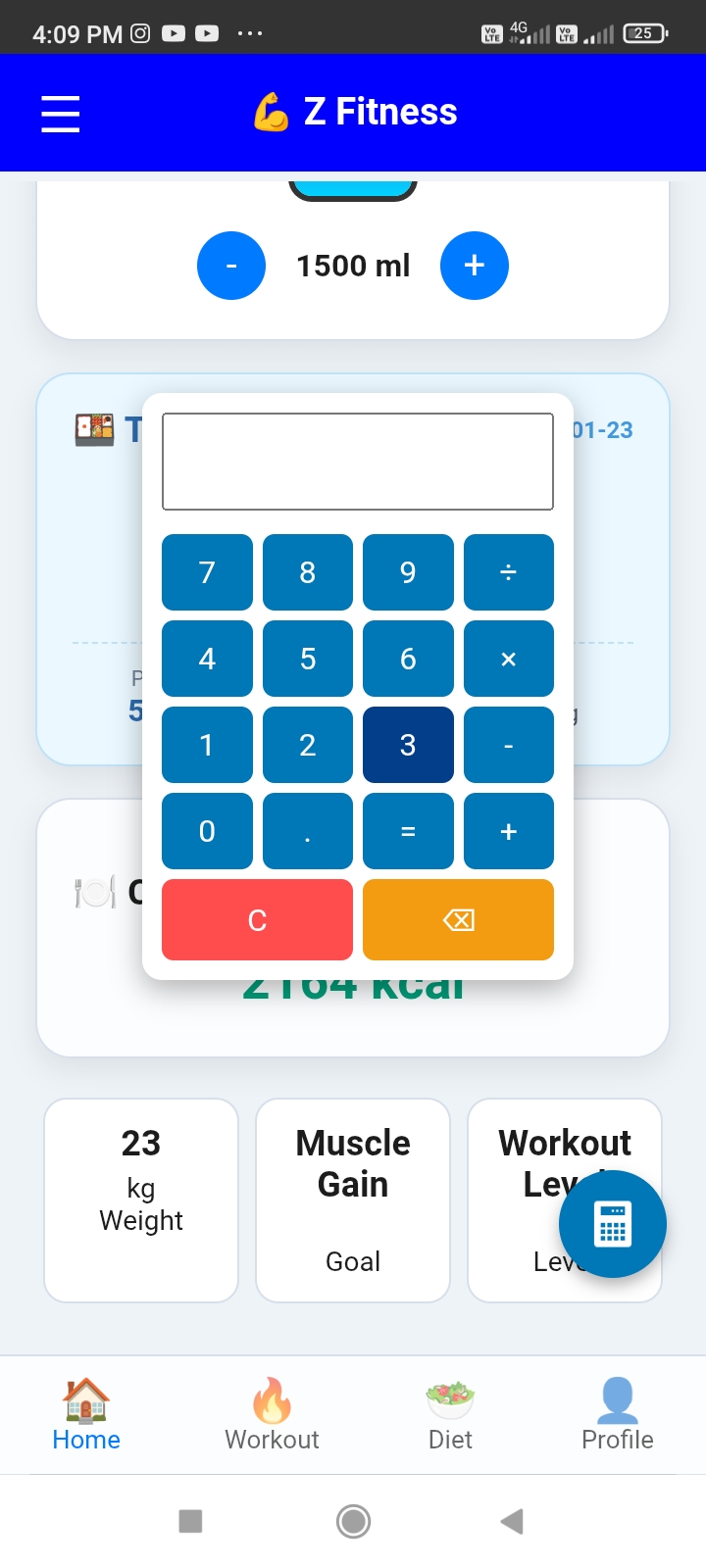
Task: Tap the 23 kg Weight card
Action: [x=140, y=1200]
